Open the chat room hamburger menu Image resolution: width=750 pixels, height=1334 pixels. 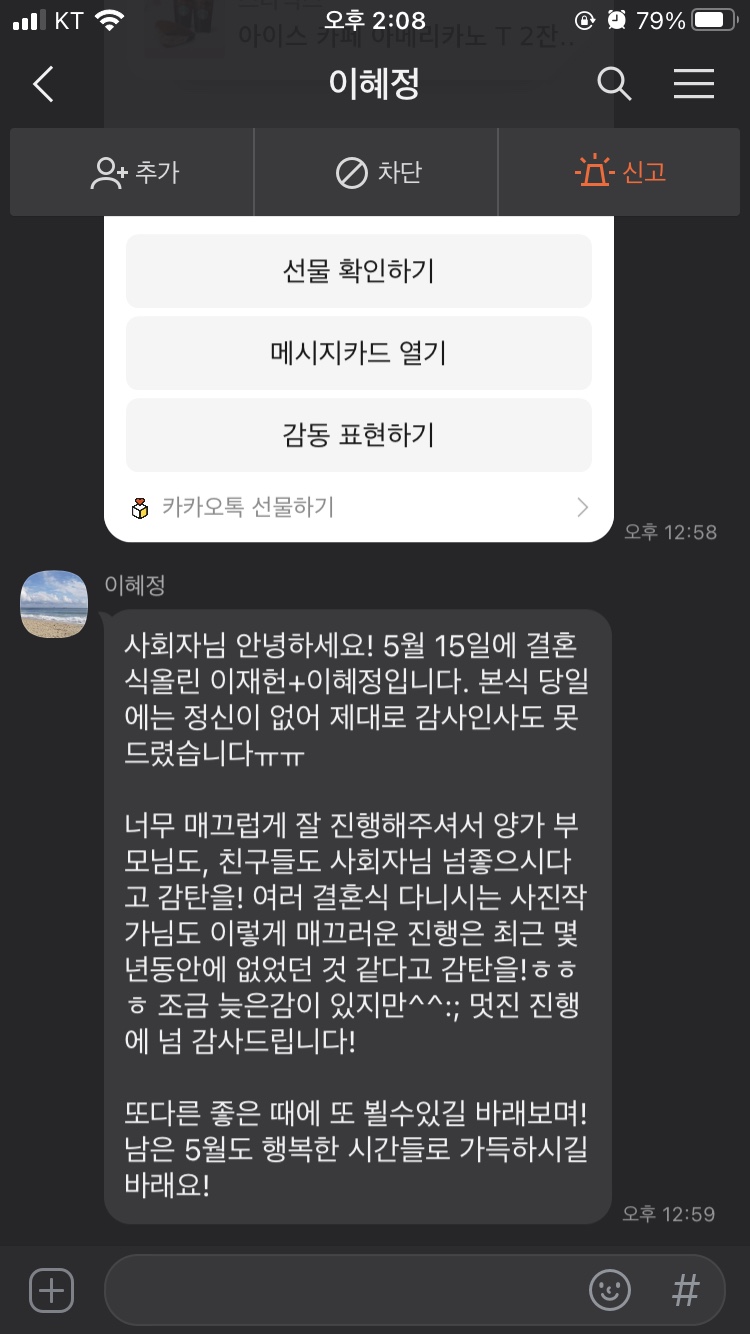click(693, 85)
